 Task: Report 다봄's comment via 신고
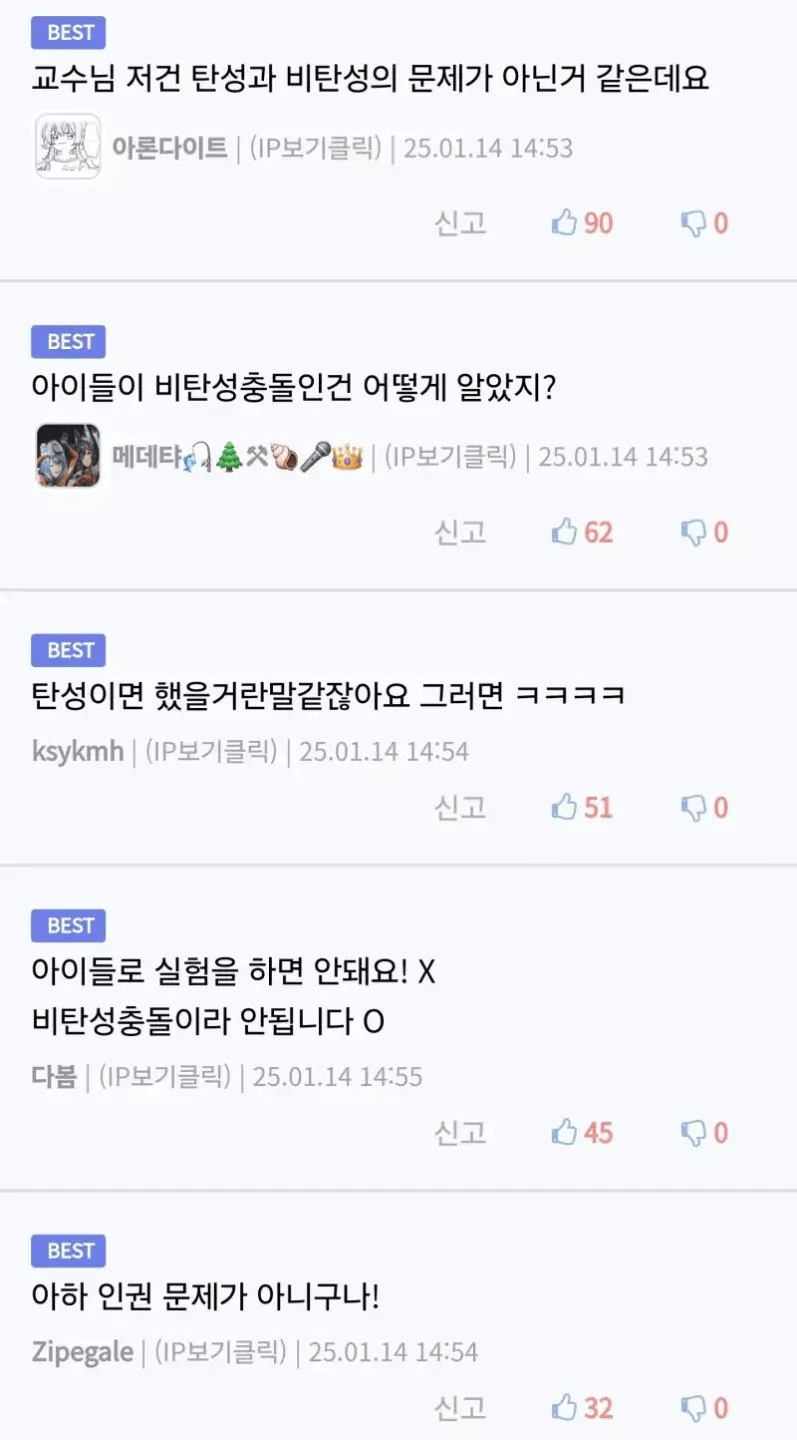460,1133
